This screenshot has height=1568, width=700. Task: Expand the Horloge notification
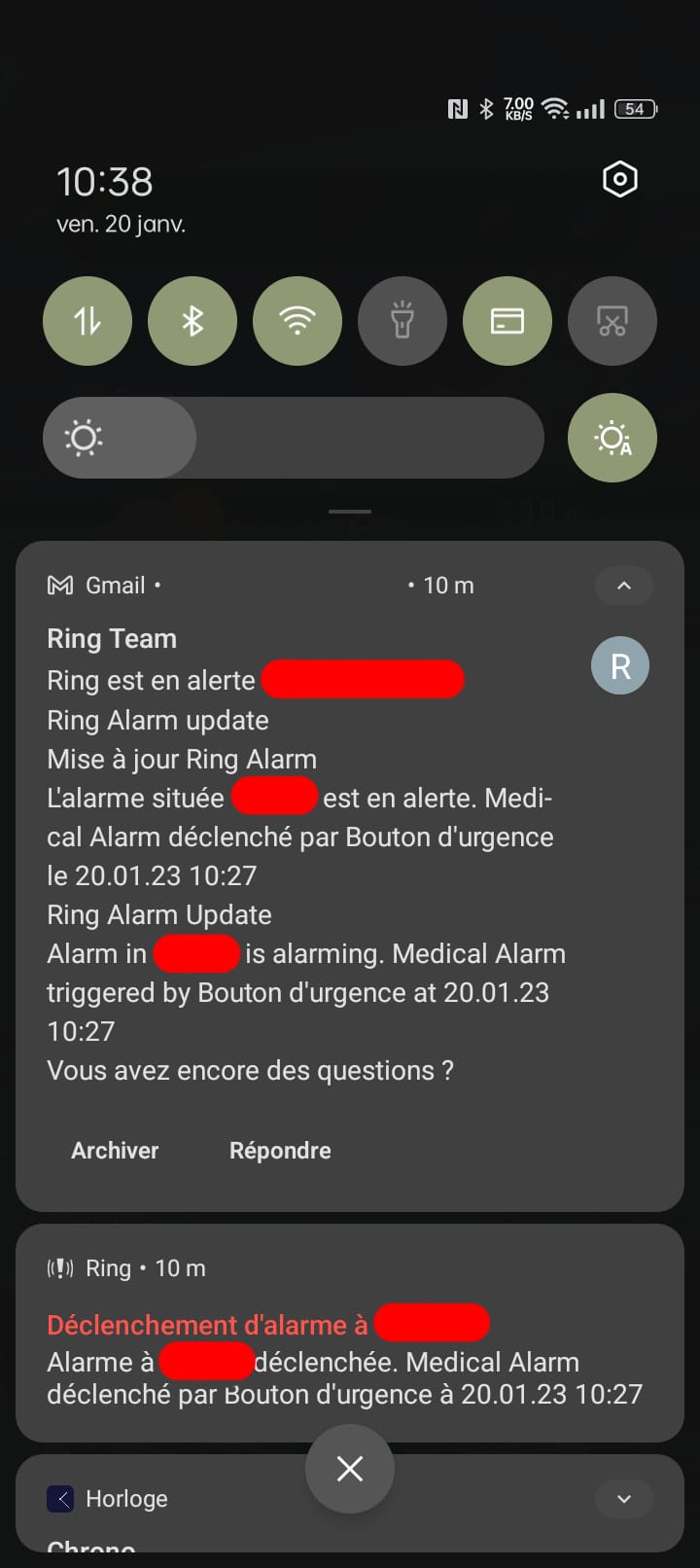point(623,1499)
